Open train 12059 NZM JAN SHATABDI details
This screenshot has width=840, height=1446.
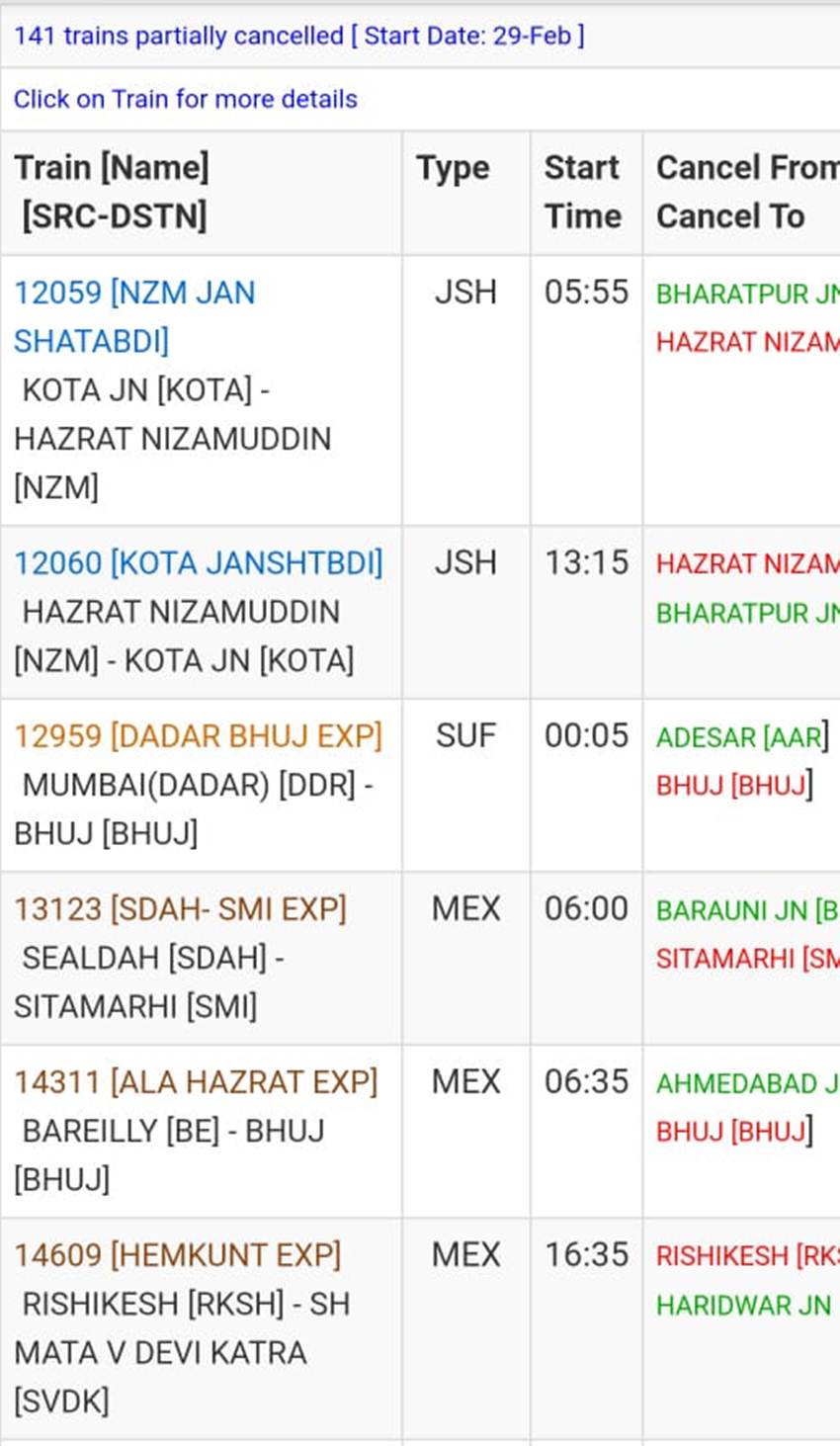(x=134, y=294)
